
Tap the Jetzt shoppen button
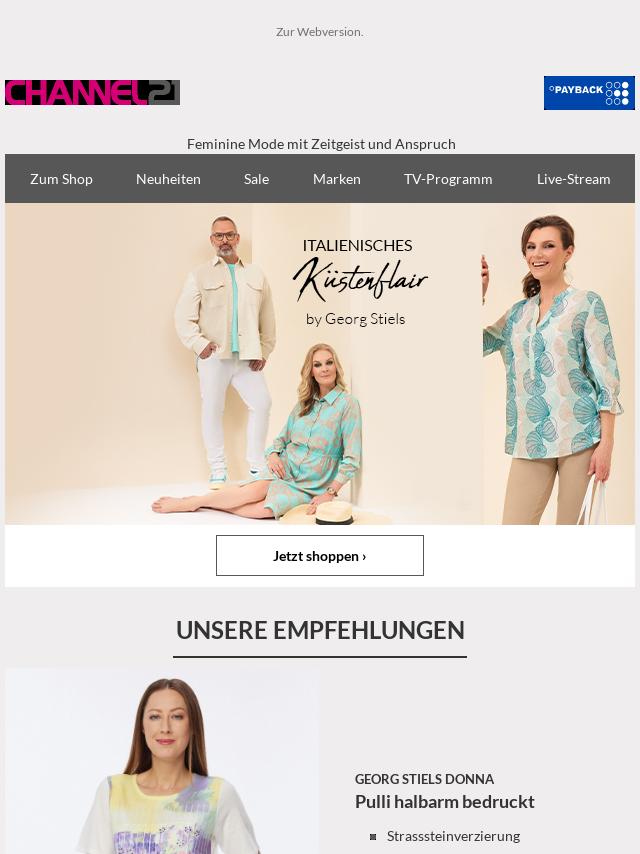coord(320,556)
